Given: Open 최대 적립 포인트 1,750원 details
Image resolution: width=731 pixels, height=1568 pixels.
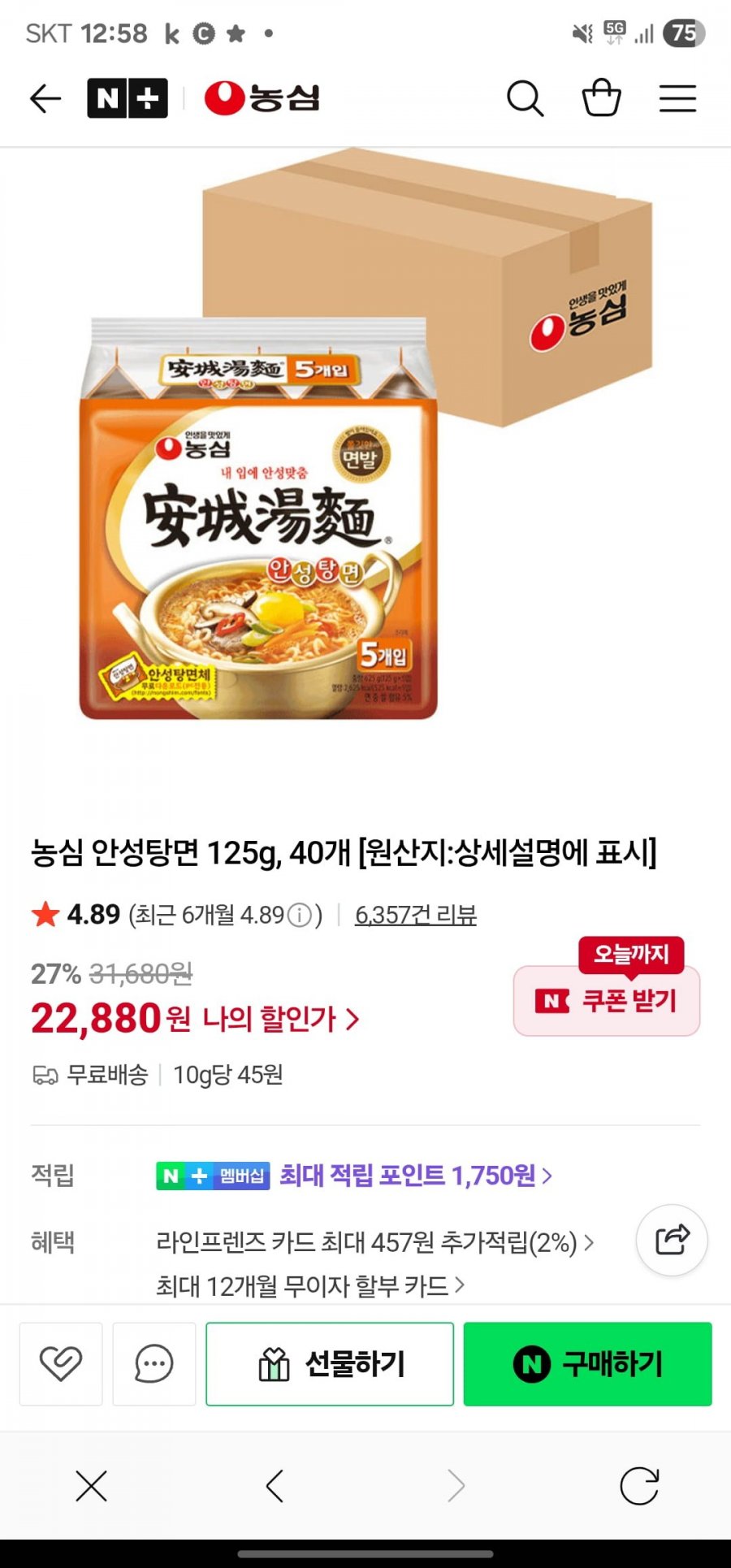Looking at the screenshot, I should click(x=416, y=1176).
